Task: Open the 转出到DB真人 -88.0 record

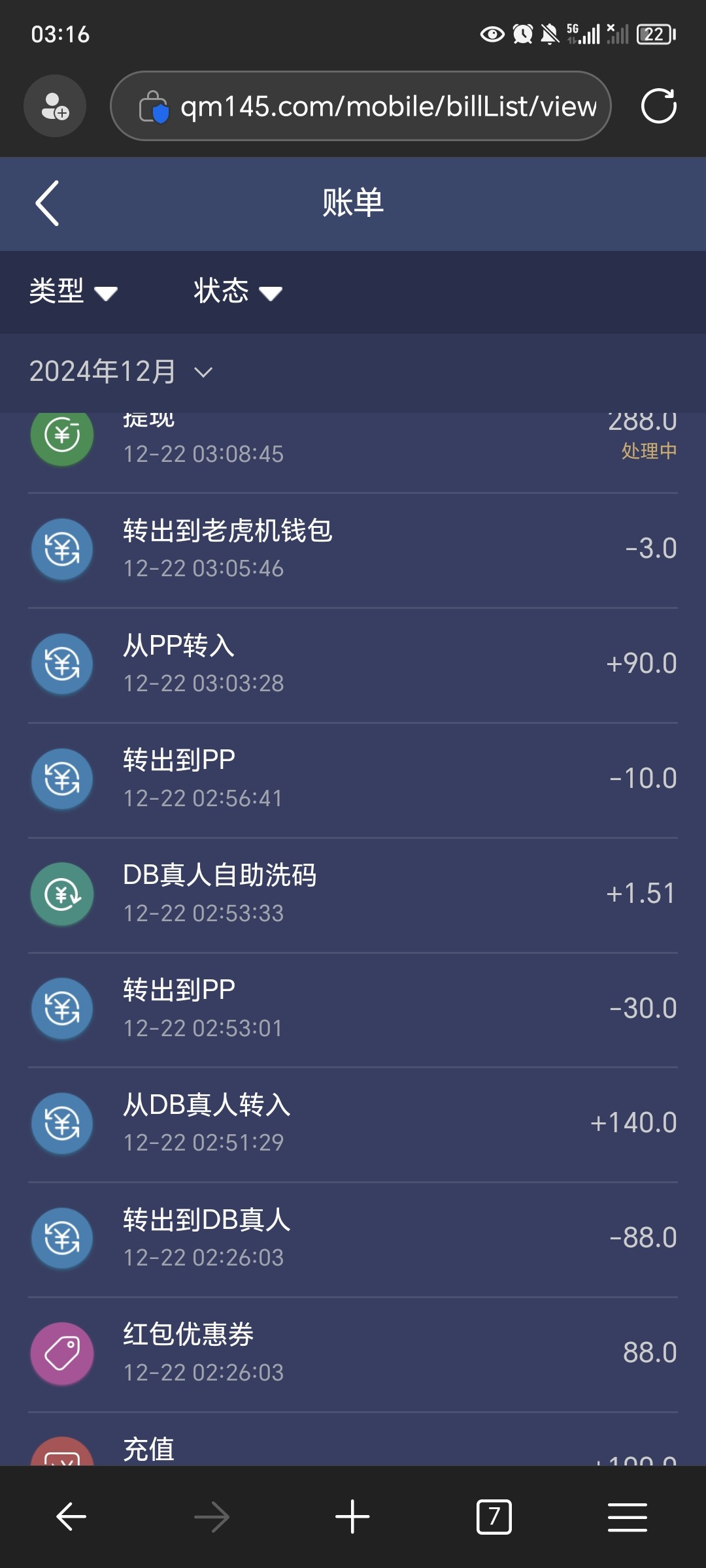Action: pyautogui.click(x=353, y=1239)
